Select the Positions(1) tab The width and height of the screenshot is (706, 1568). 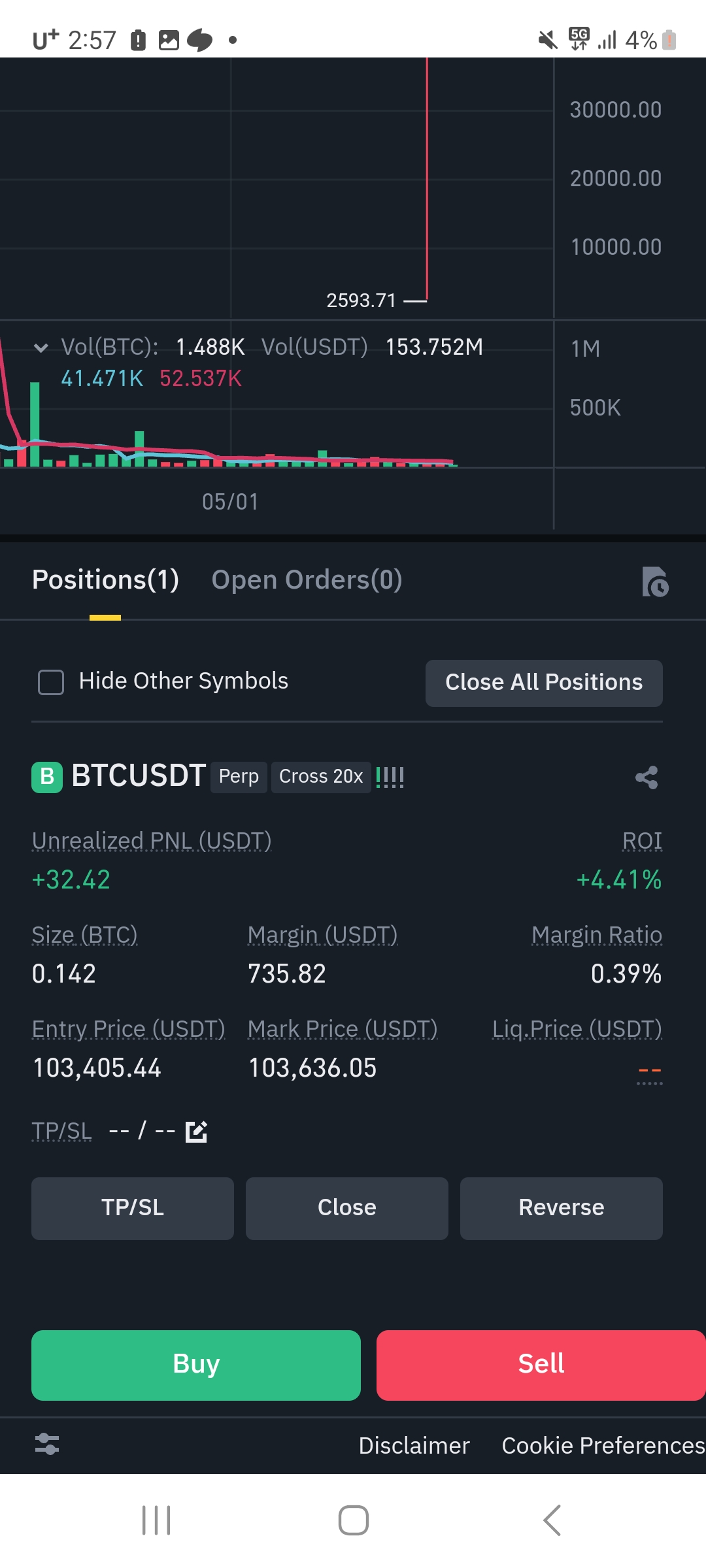click(105, 580)
